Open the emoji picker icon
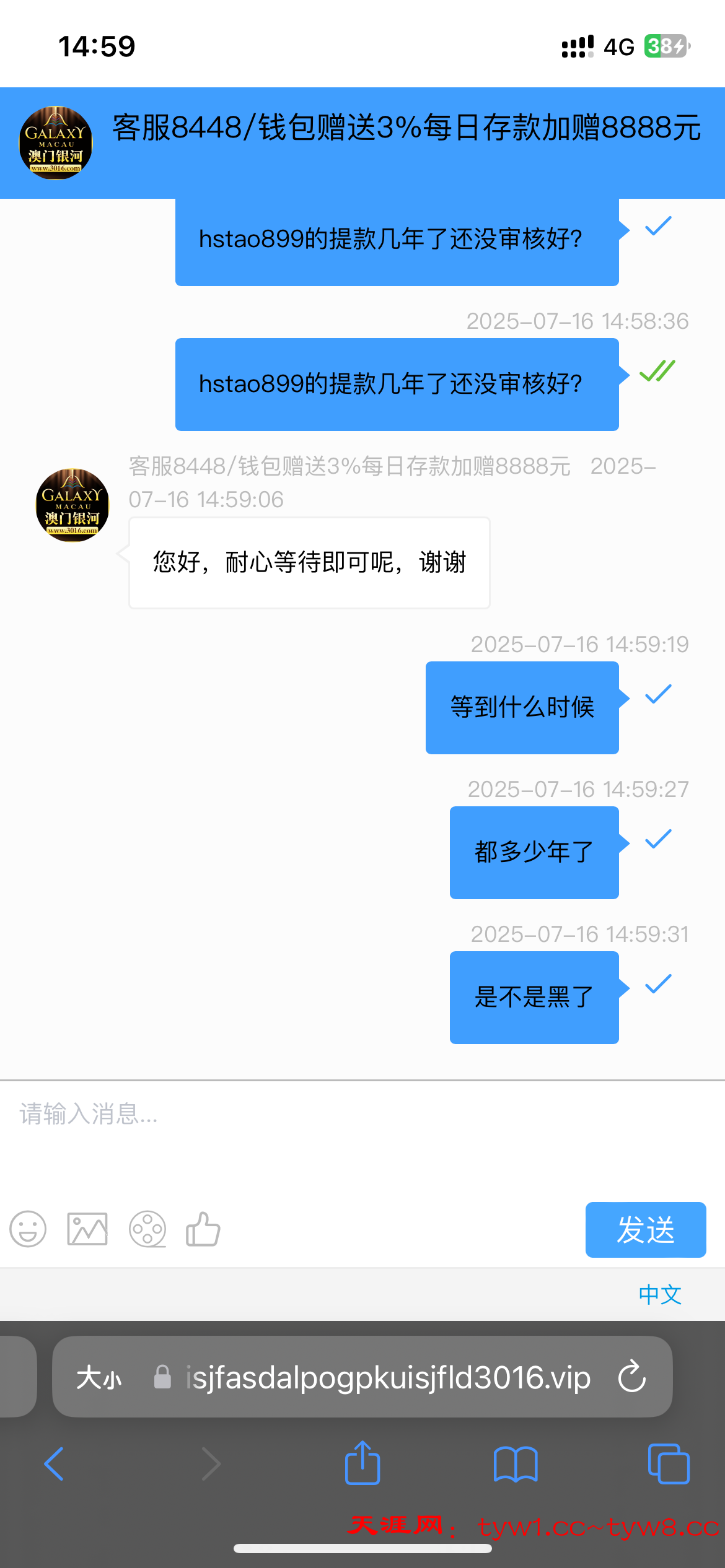Screen dimensions: 725x1568 [x=28, y=1230]
